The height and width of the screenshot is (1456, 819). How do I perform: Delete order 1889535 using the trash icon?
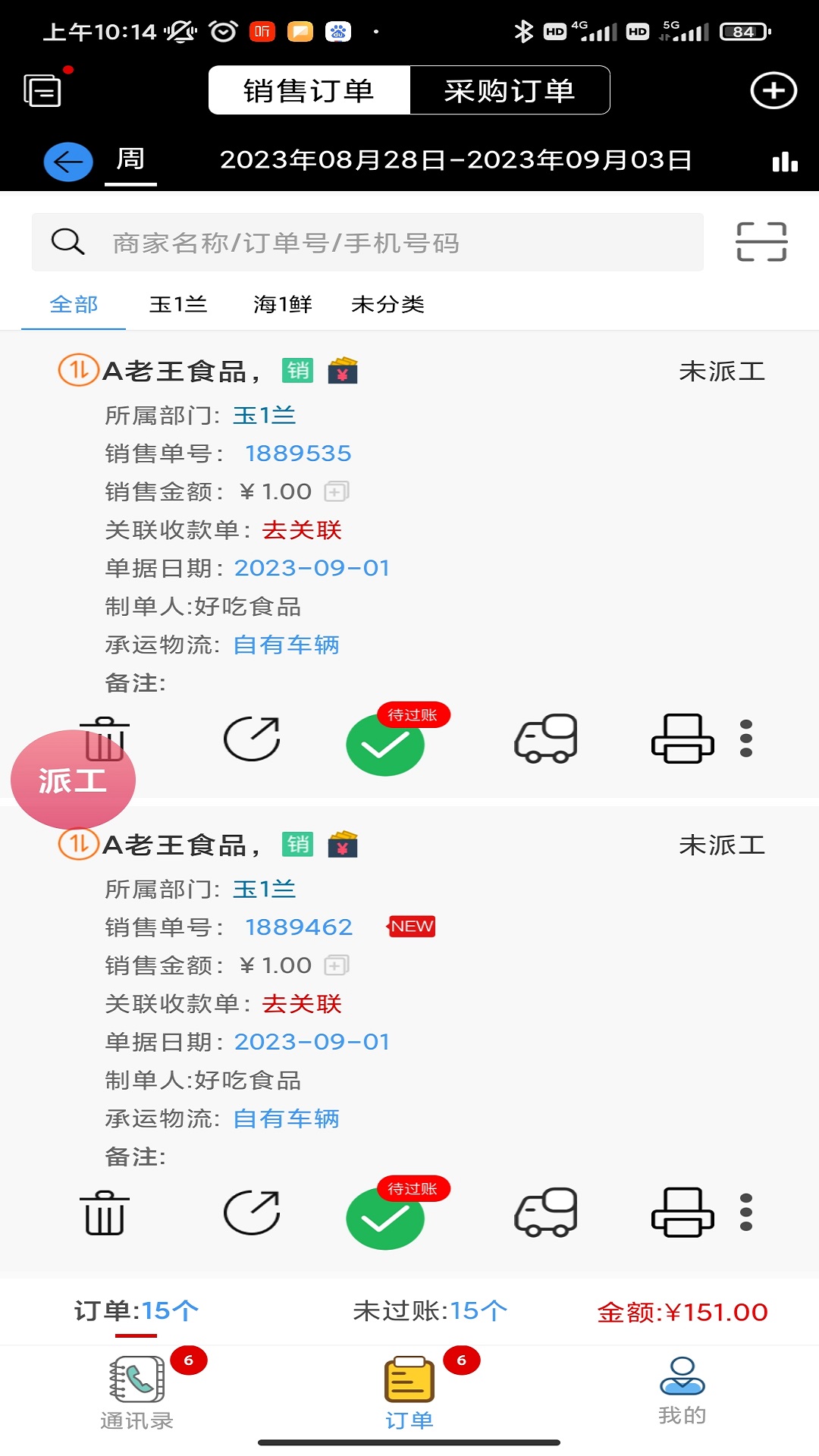tap(105, 742)
